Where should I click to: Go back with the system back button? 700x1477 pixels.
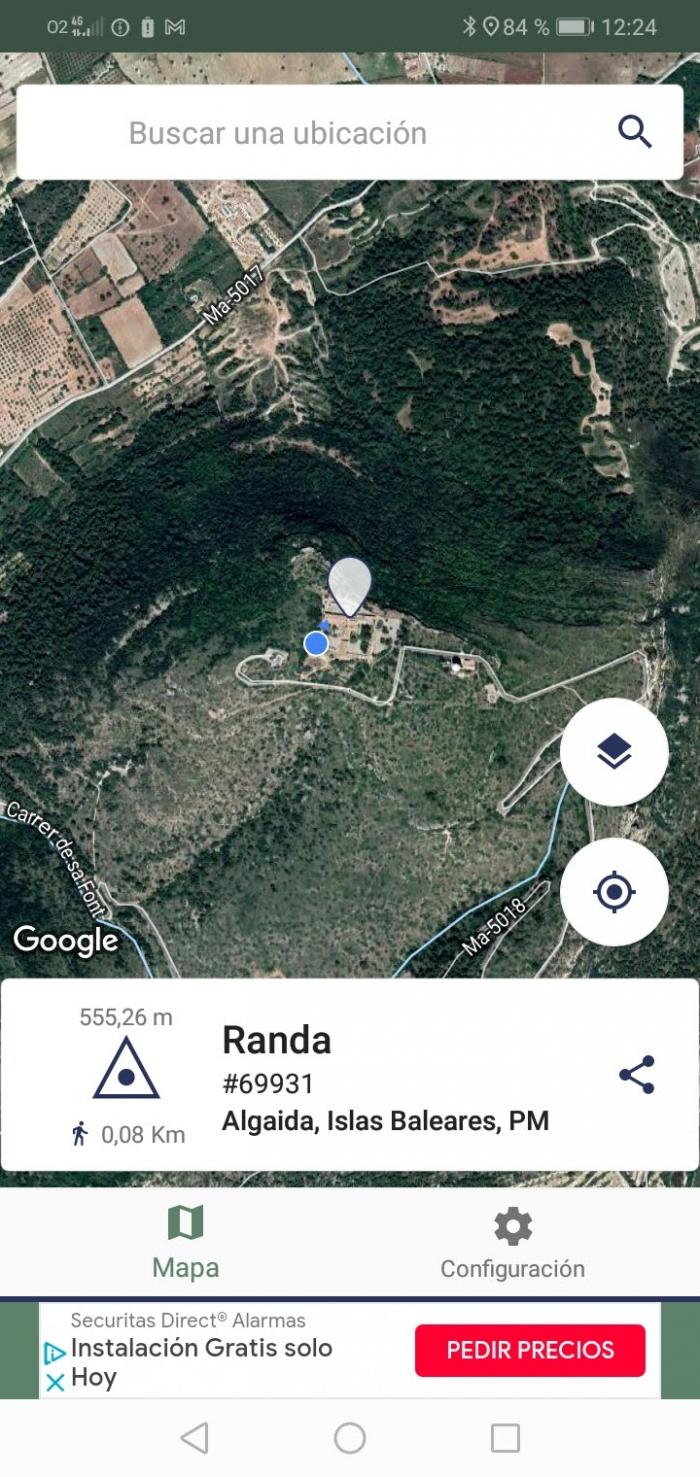(194, 1438)
